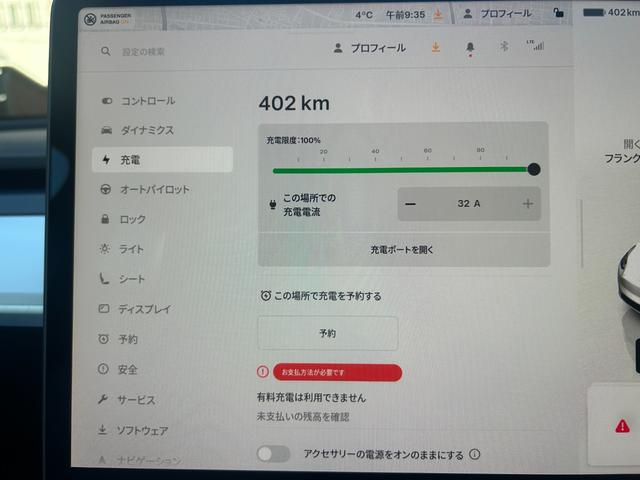The width and height of the screenshot is (640, 480).
Task: Open the software download icon
Action: click(435, 48)
